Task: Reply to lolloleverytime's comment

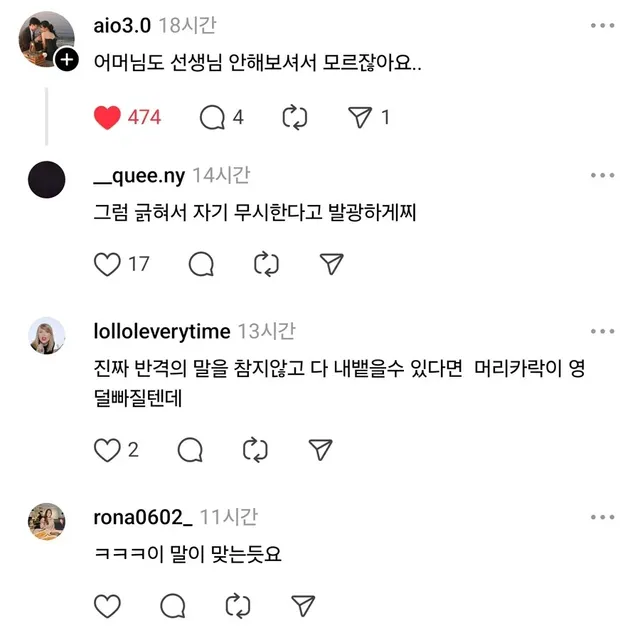Action: click(x=190, y=450)
